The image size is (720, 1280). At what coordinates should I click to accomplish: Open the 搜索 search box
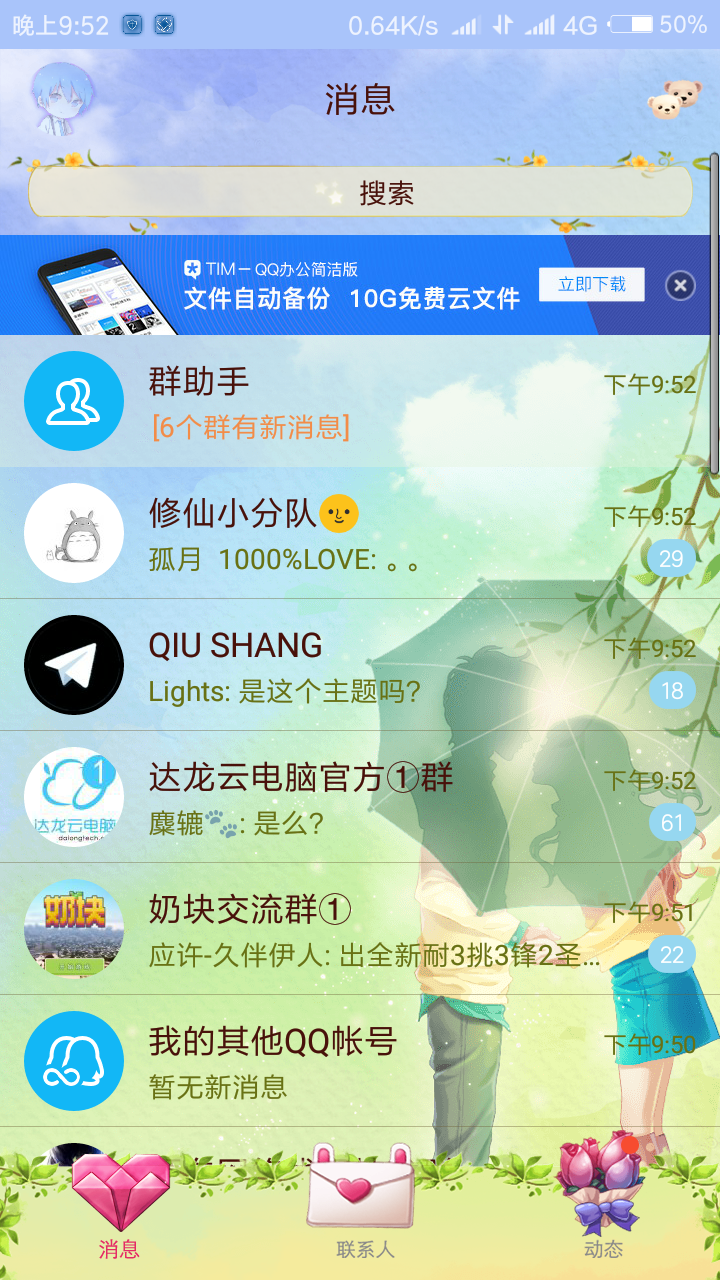tap(360, 192)
